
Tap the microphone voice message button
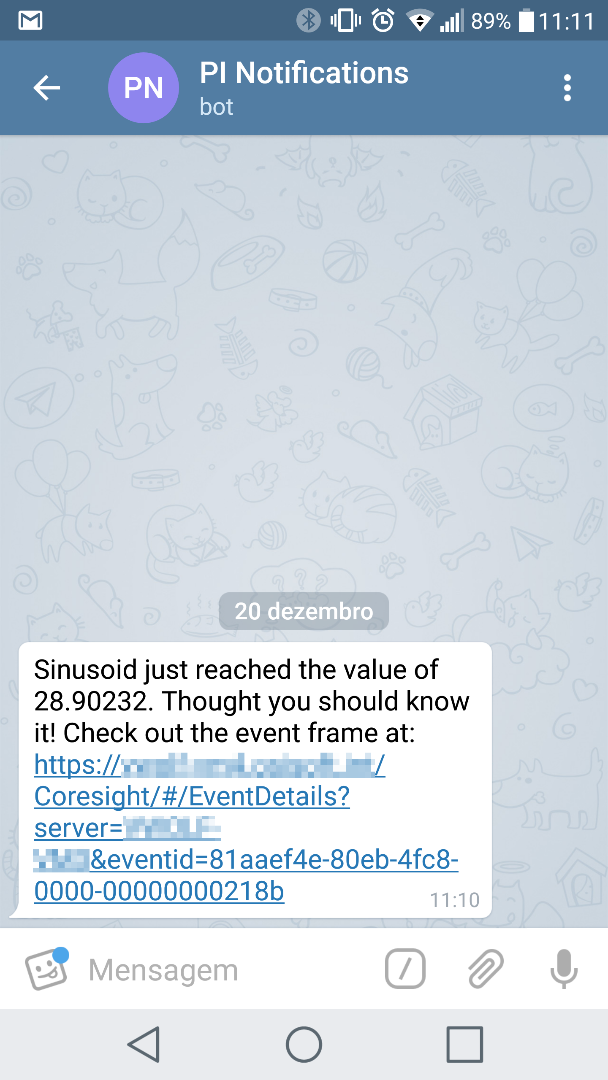click(564, 969)
